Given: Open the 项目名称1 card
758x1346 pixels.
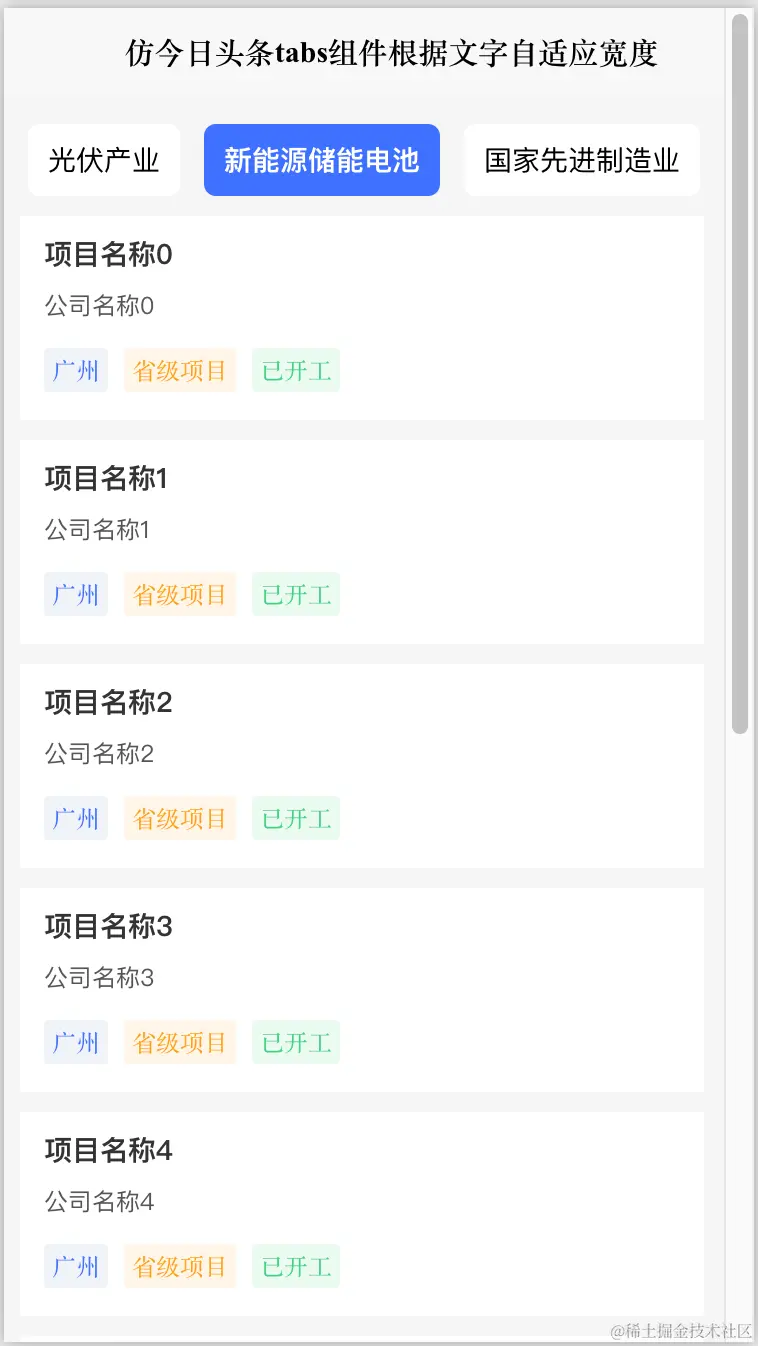Looking at the screenshot, I should coord(361,541).
